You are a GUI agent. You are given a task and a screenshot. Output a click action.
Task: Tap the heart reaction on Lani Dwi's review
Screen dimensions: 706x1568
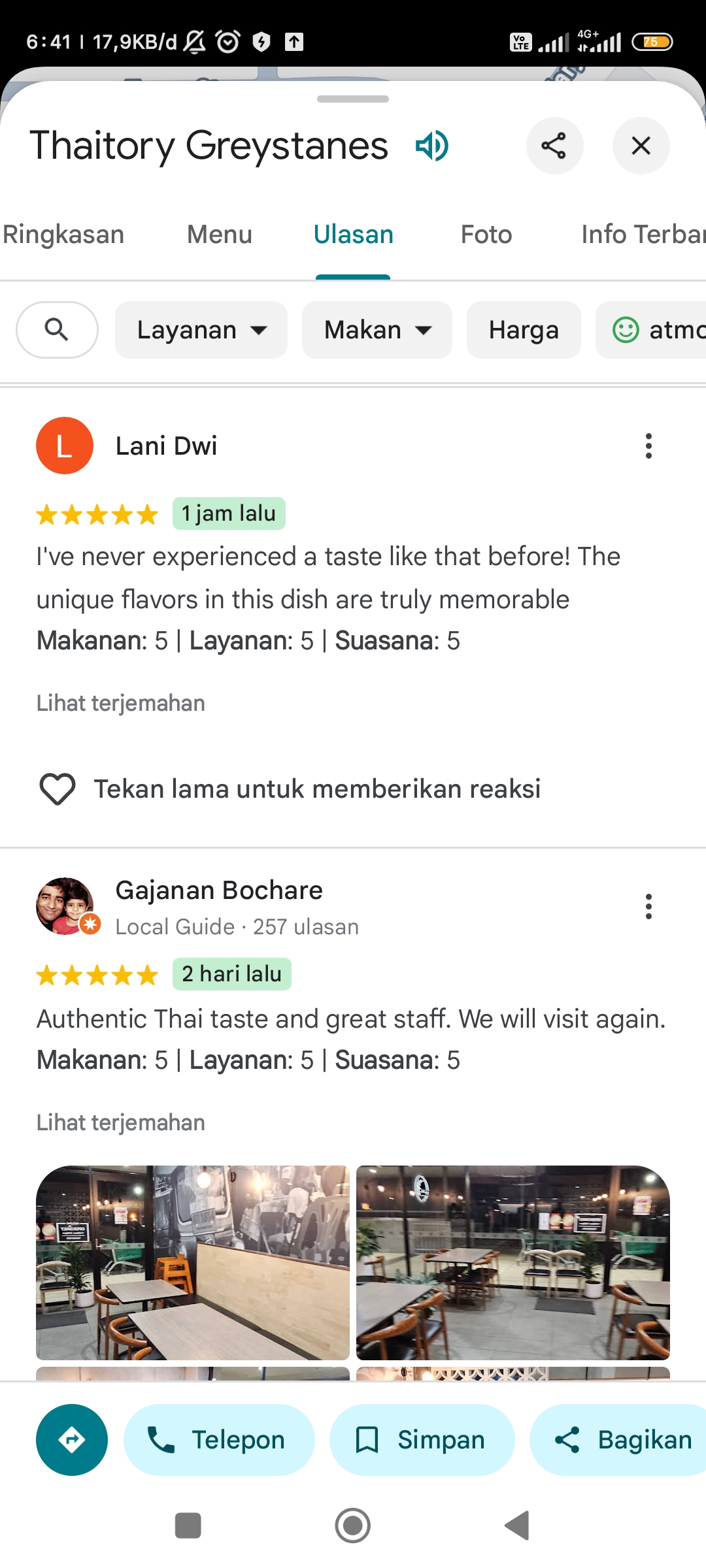58,789
